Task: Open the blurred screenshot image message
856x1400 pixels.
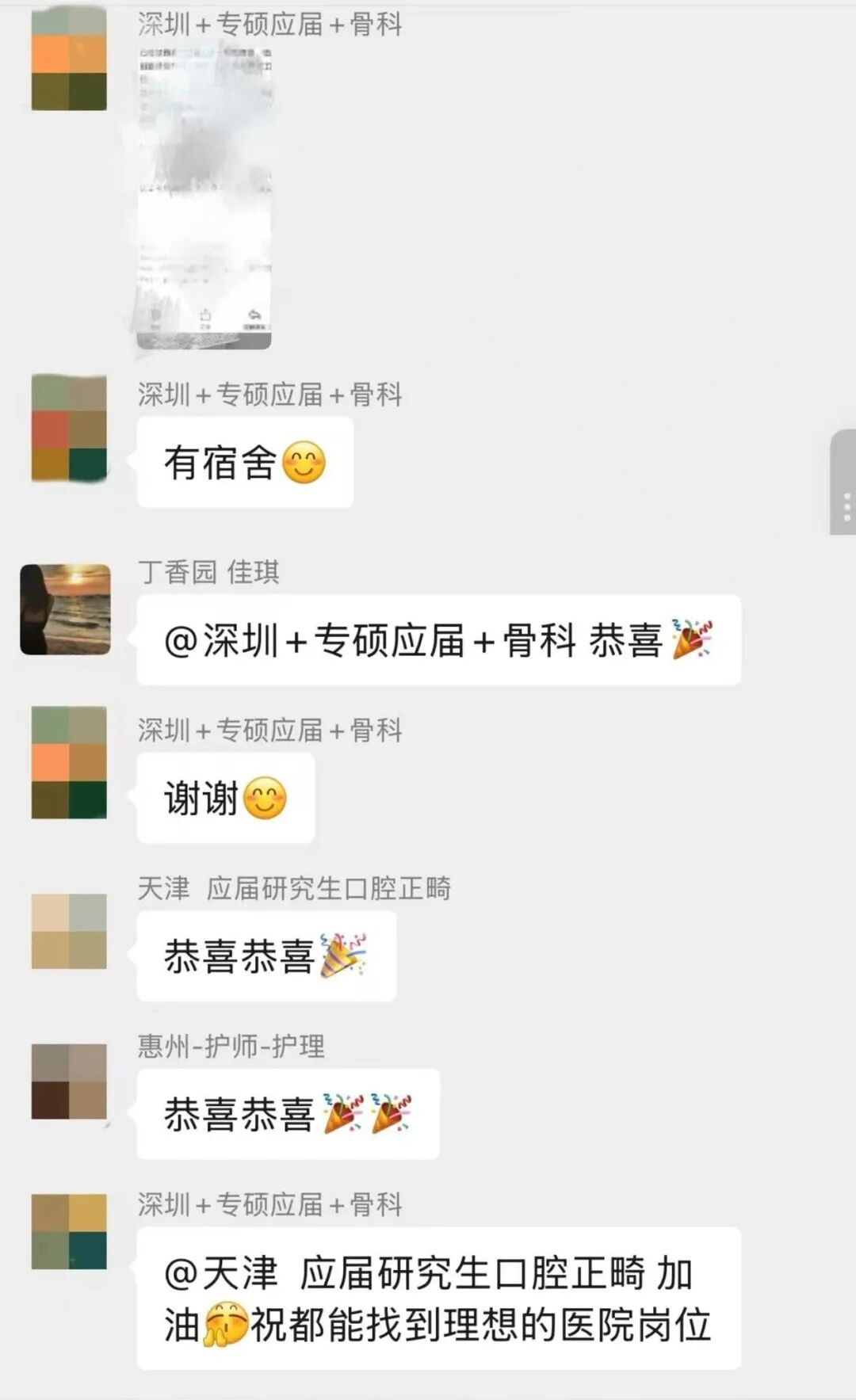Action: pyautogui.click(x=204, y=198)
